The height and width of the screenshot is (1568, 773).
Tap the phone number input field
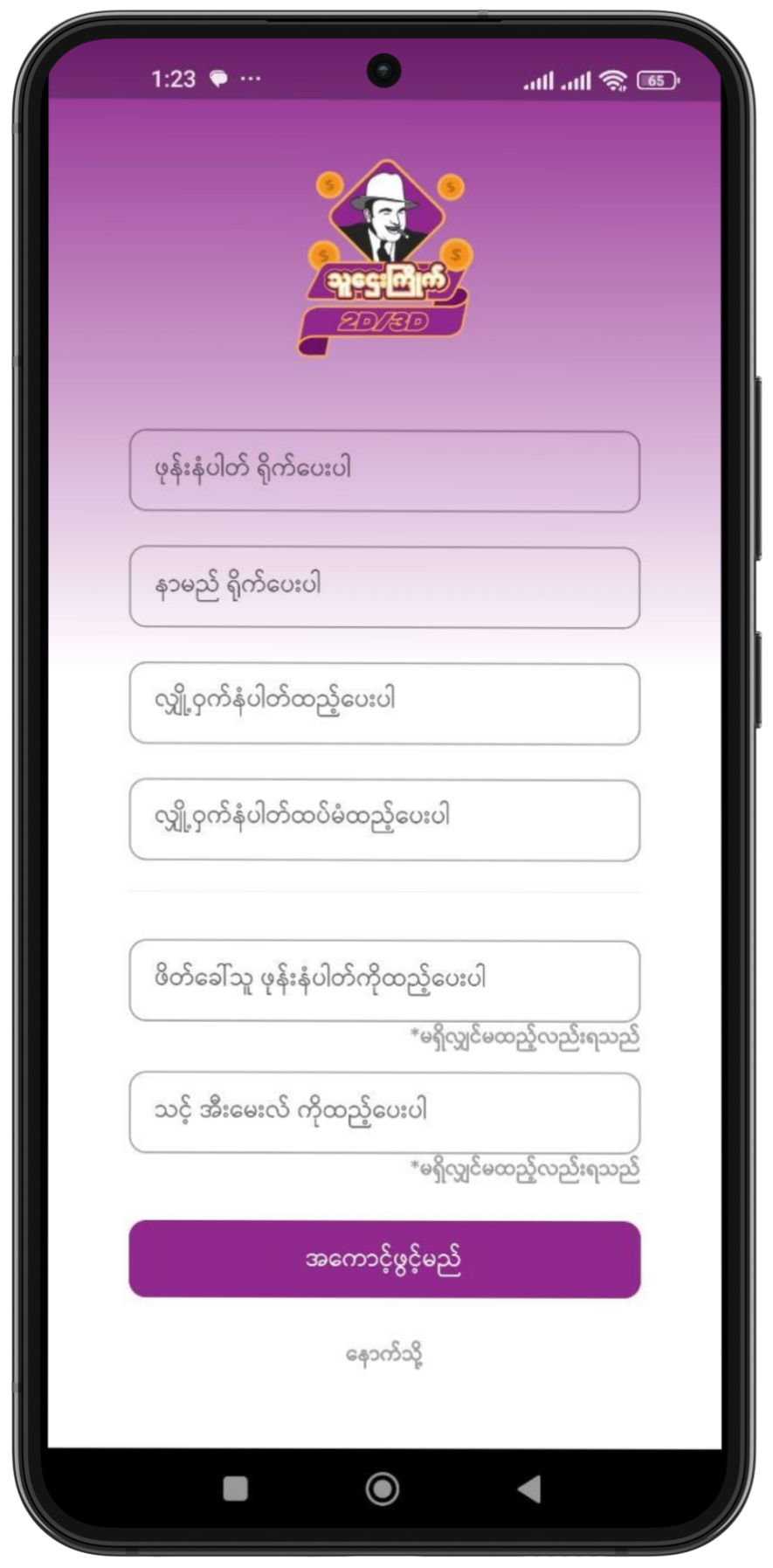(x=384, y=471)
